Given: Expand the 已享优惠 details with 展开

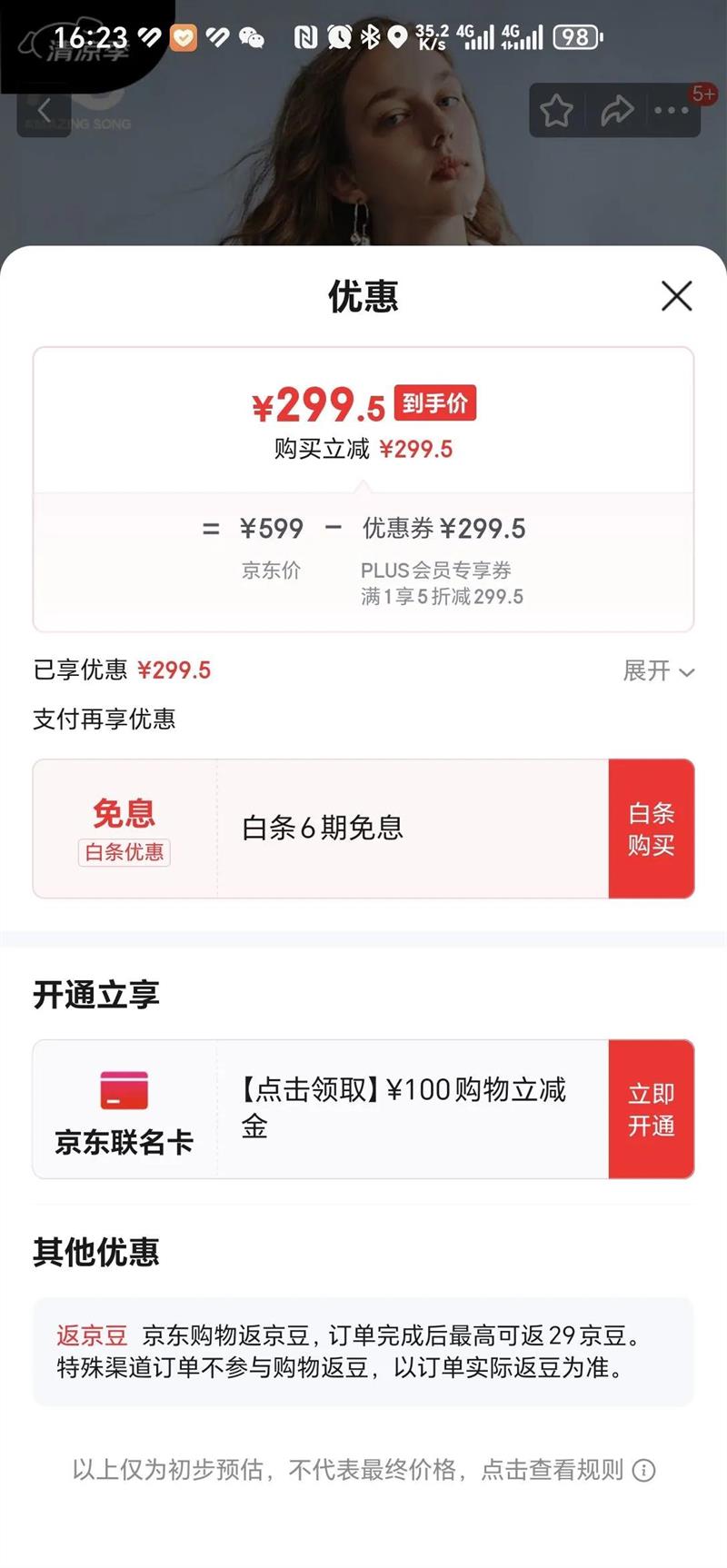Looking at the screenshot, I should (x=658, y=671).
